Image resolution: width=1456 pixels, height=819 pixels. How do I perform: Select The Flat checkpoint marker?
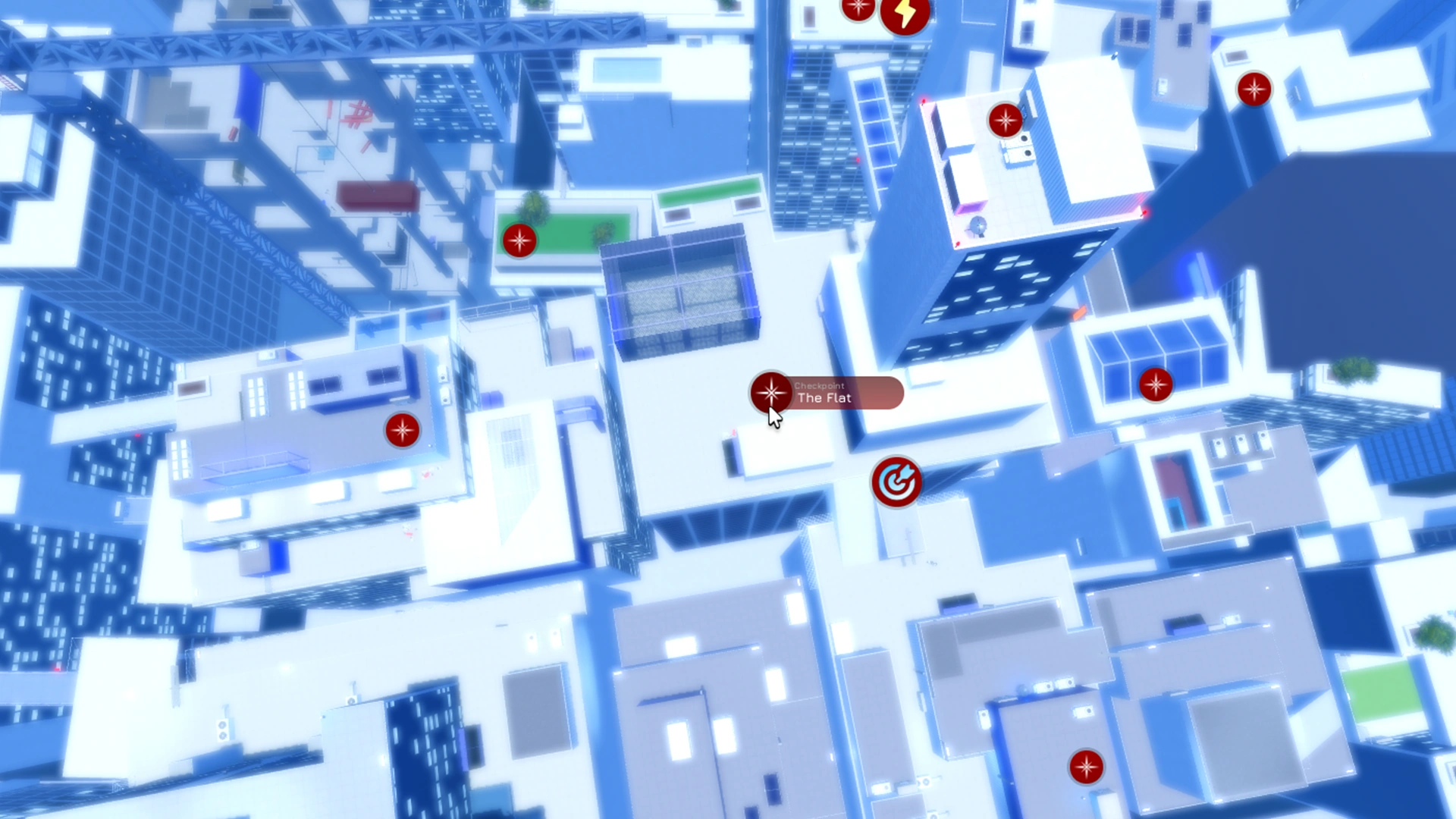click(x=771, y=393)
